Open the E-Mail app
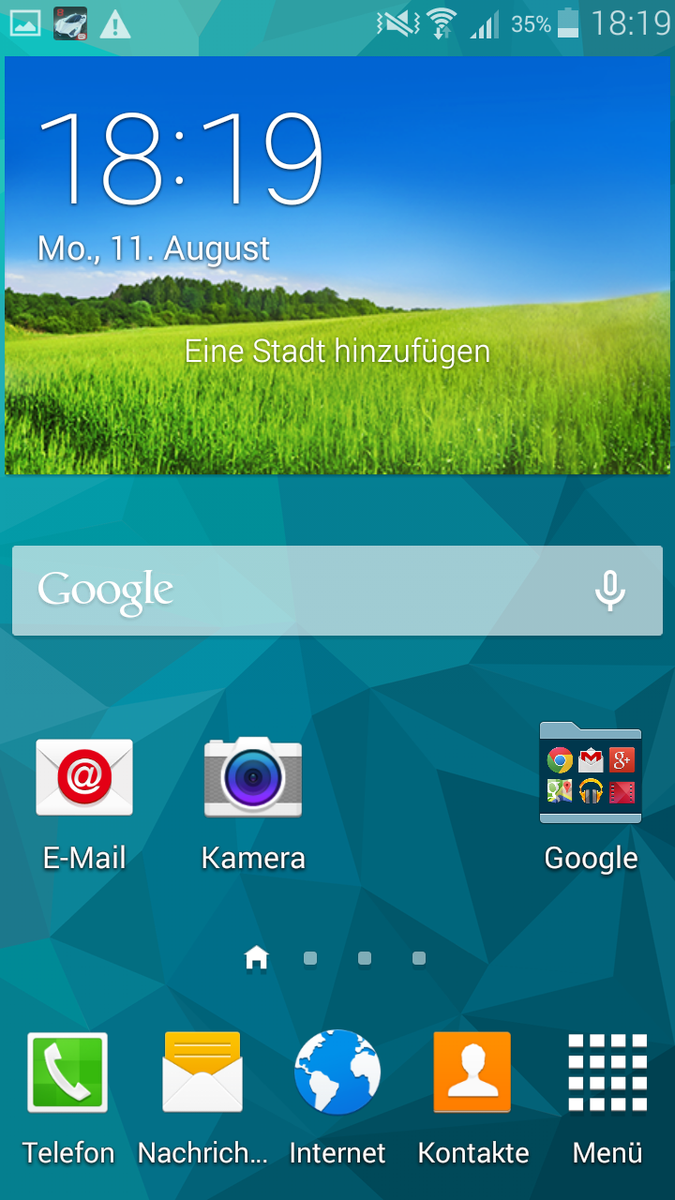 pos(84,778)
